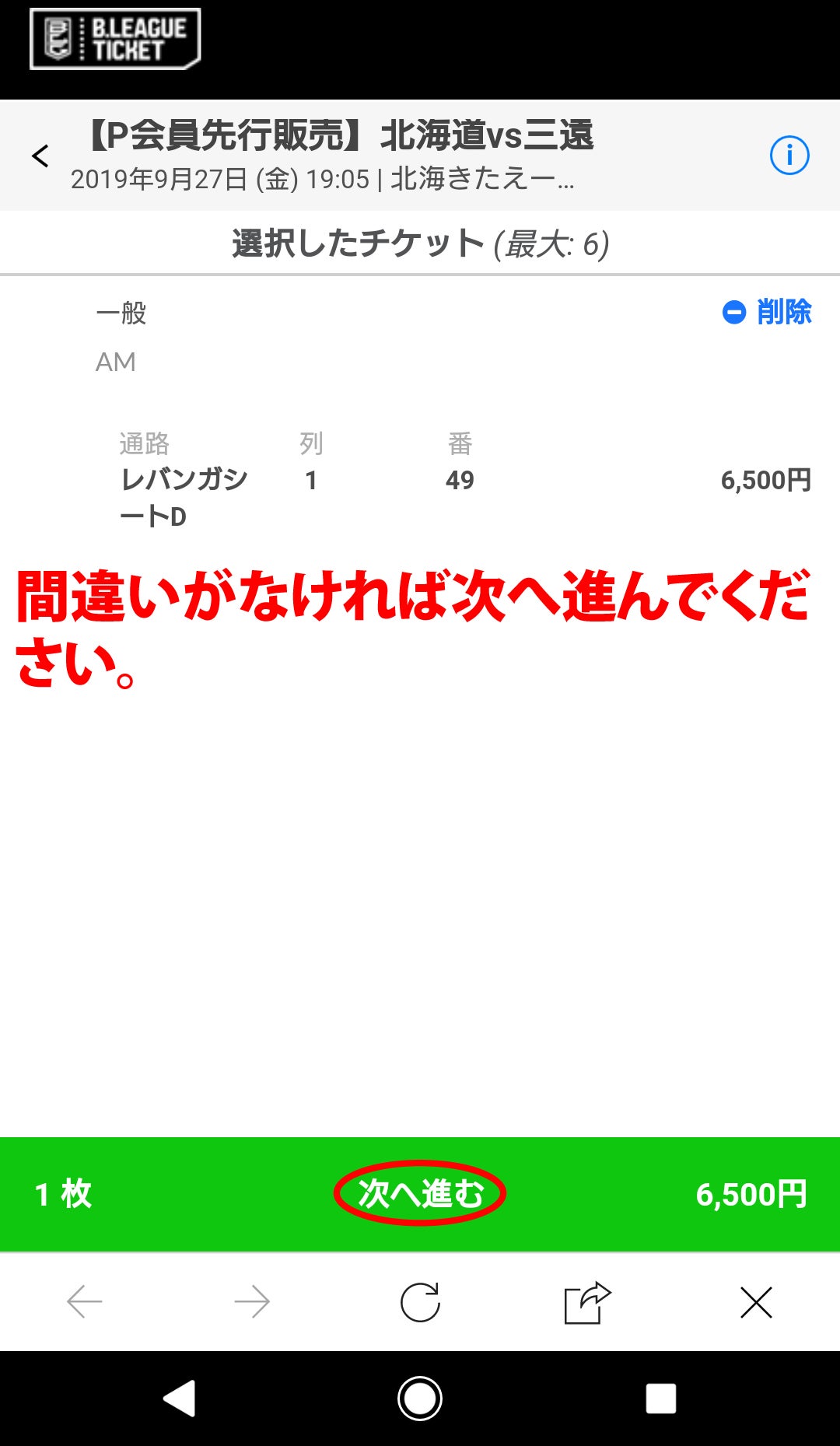Open the event info icon
Image resolution: width=840 pixels, height=1446 pixels.
[789, 156]
